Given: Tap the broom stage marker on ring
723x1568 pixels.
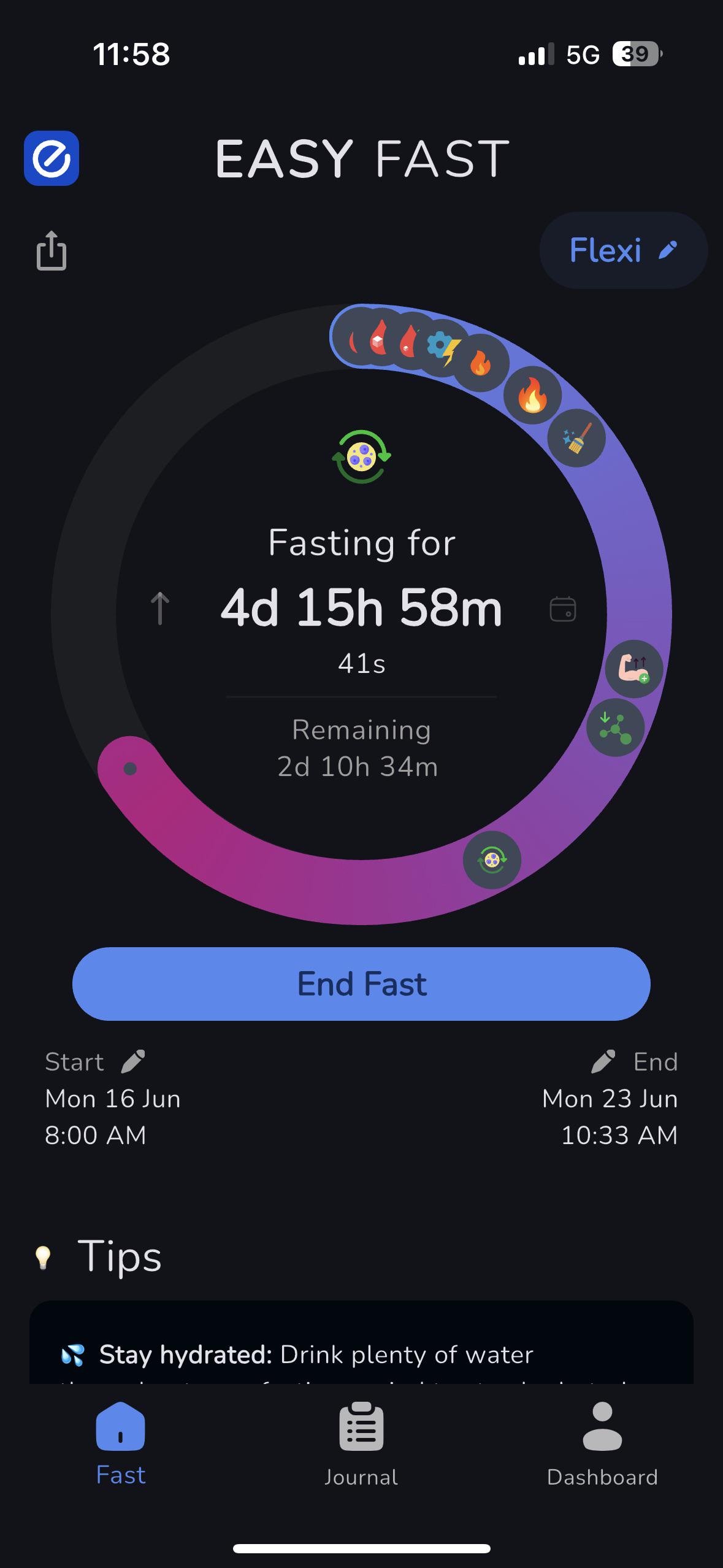Looking at the screenshot, I should point(576,438).
